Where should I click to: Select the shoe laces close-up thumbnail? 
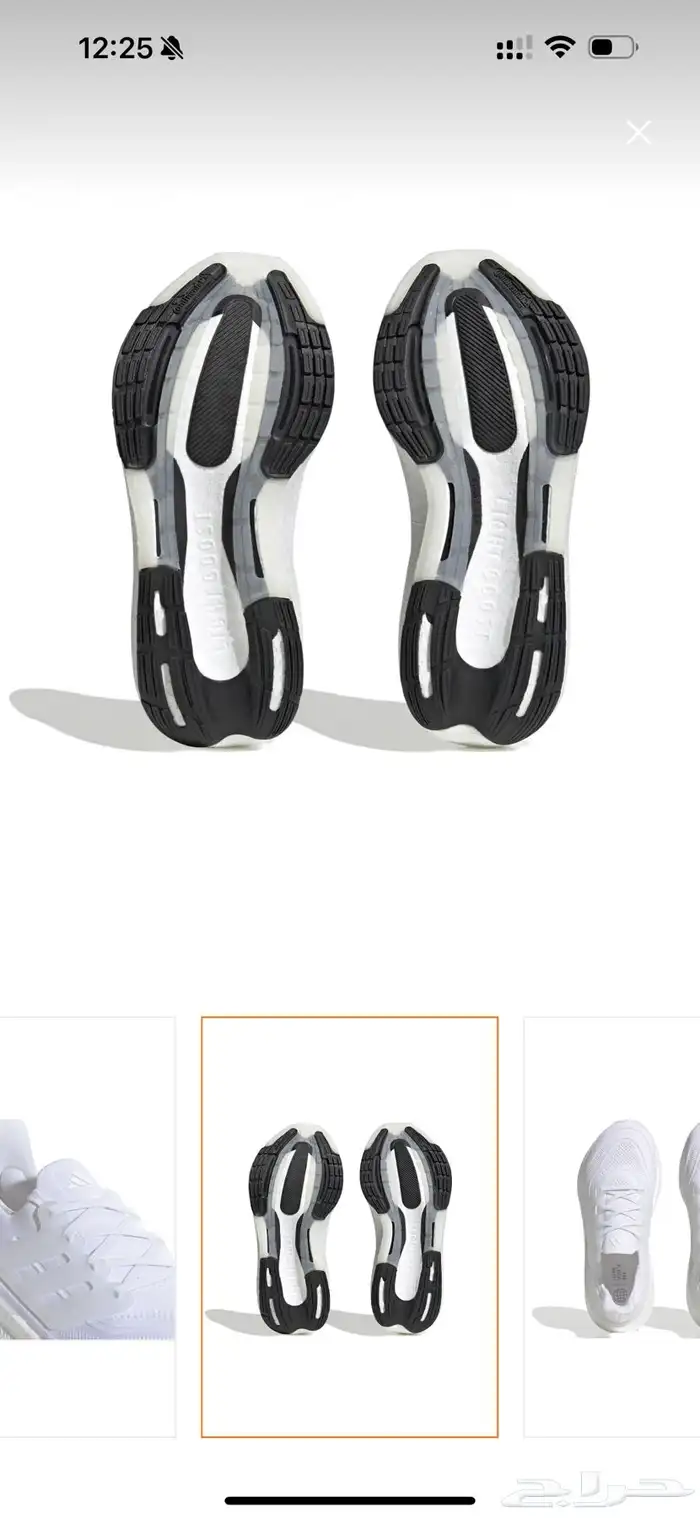(x=86, y=1228)
